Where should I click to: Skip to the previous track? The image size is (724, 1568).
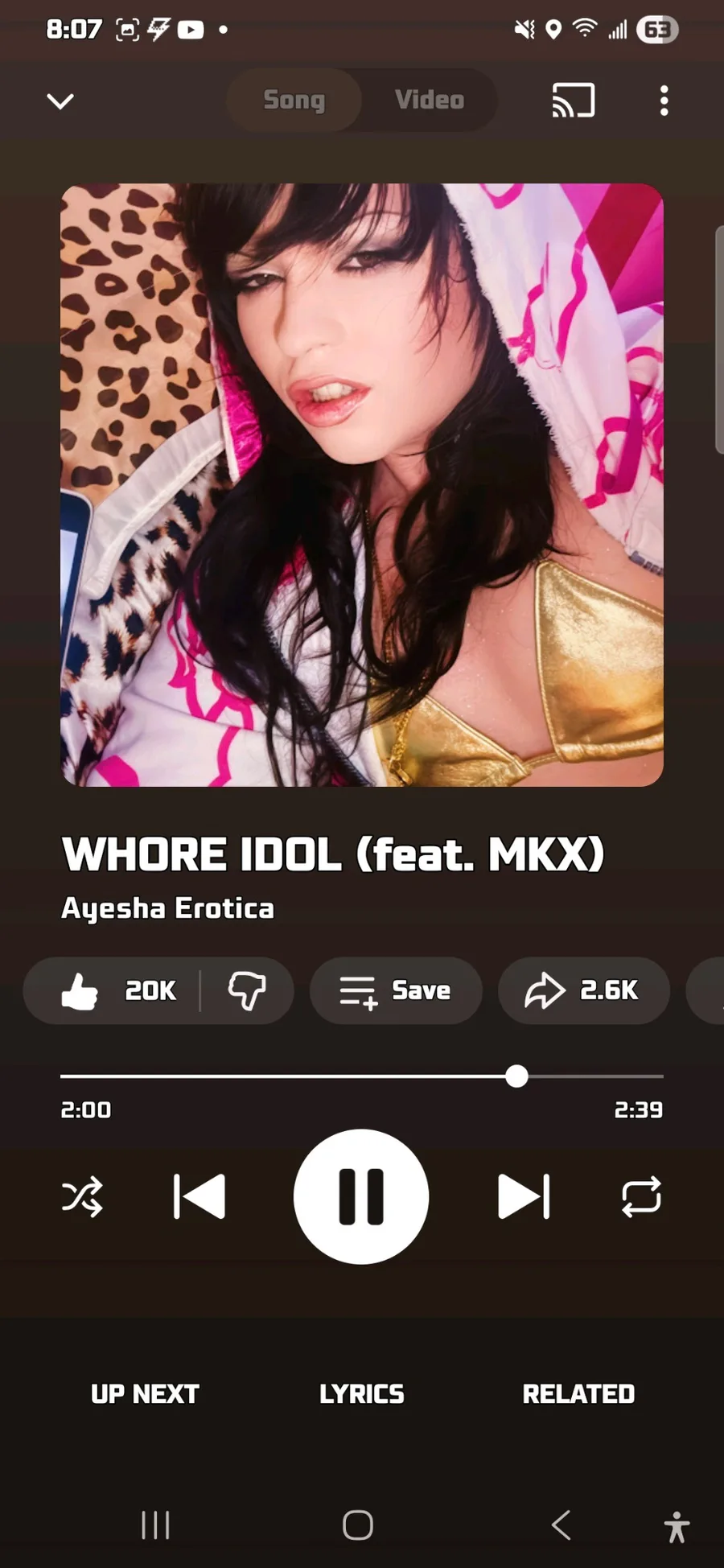200,1196
